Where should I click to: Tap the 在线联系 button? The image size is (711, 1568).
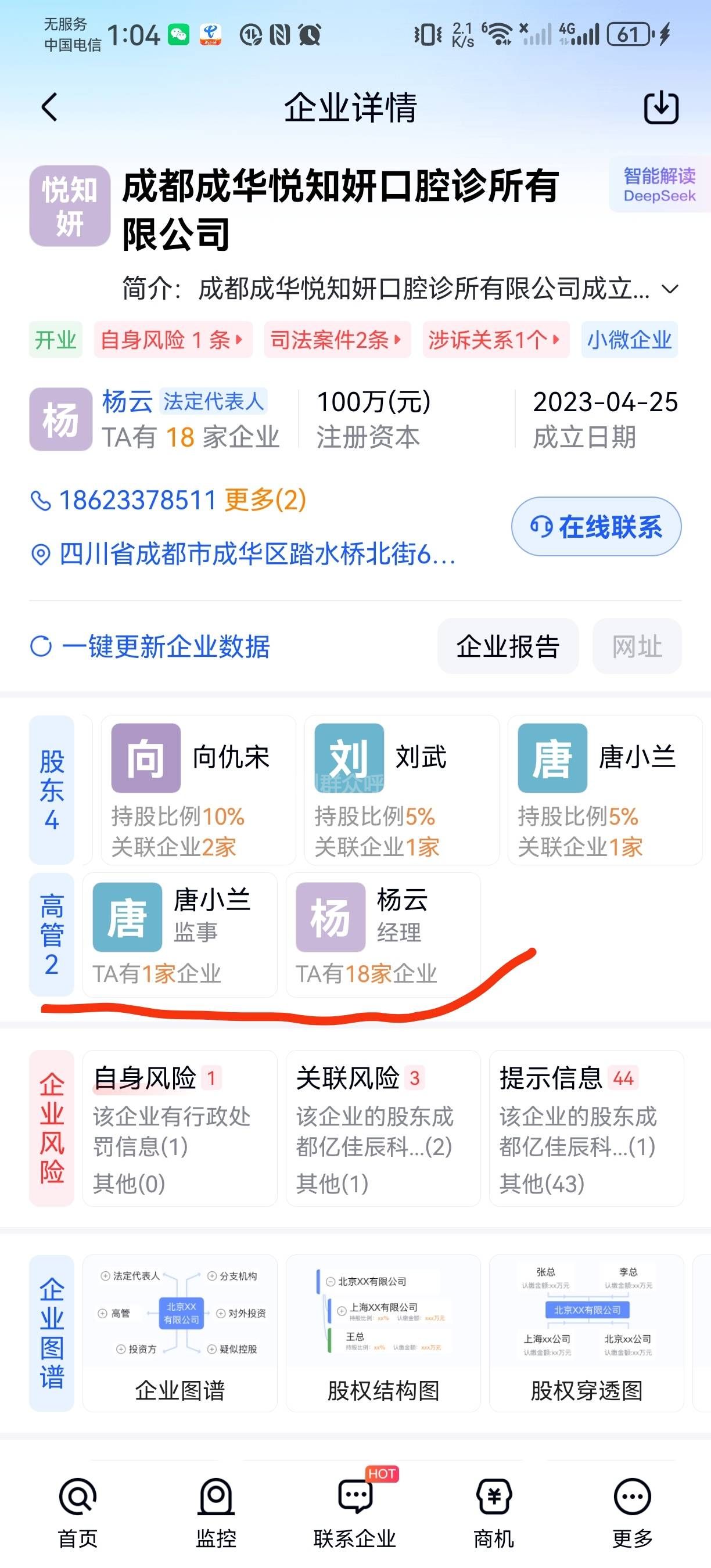596,527
